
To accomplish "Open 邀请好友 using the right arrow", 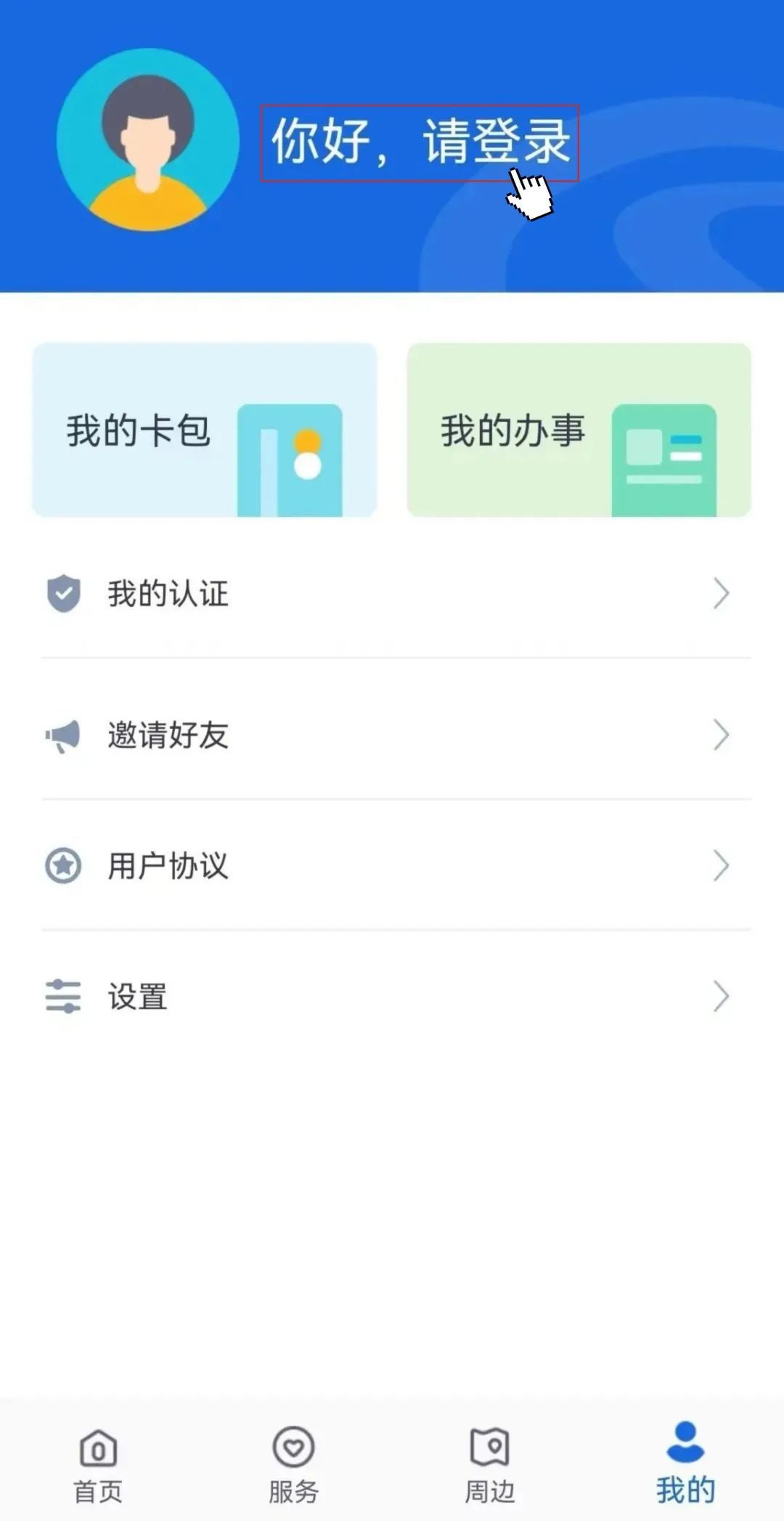I will 721,735.
